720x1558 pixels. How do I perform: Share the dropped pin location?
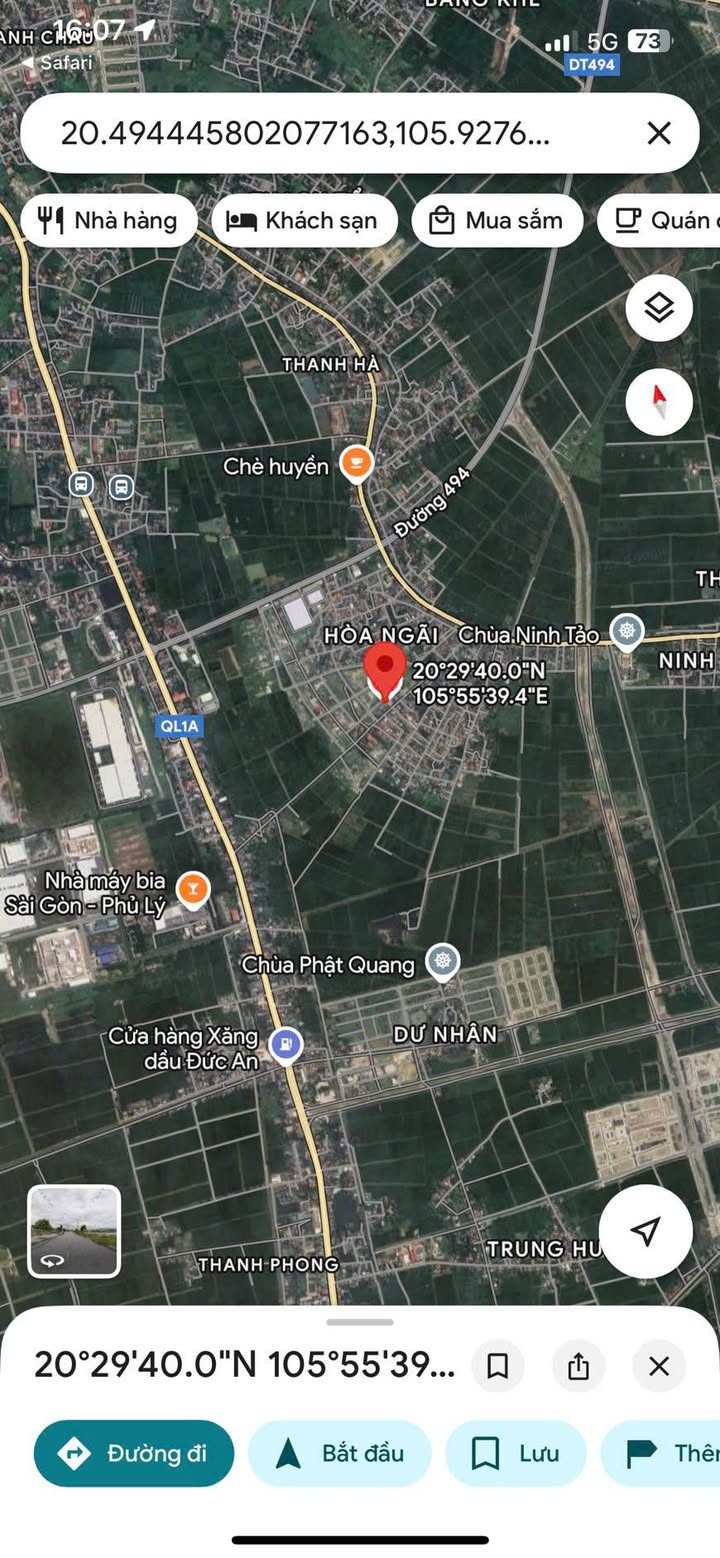click(578, 1366)
